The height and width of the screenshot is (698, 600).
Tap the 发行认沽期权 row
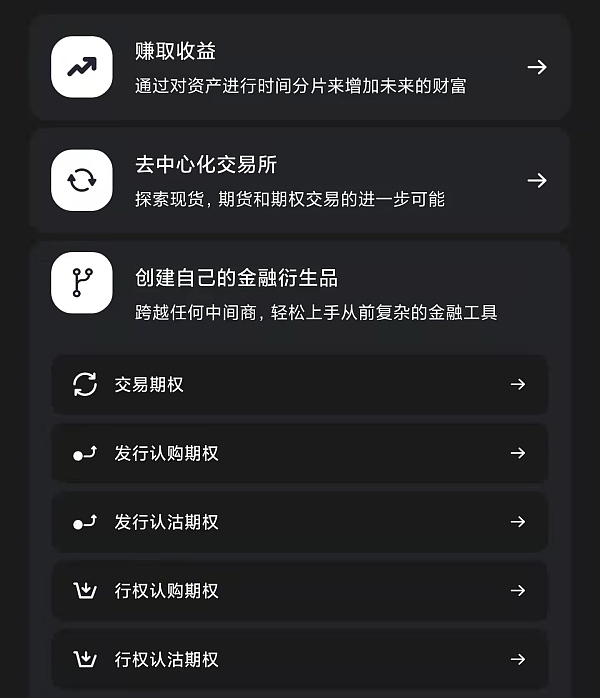pos(299,522)
